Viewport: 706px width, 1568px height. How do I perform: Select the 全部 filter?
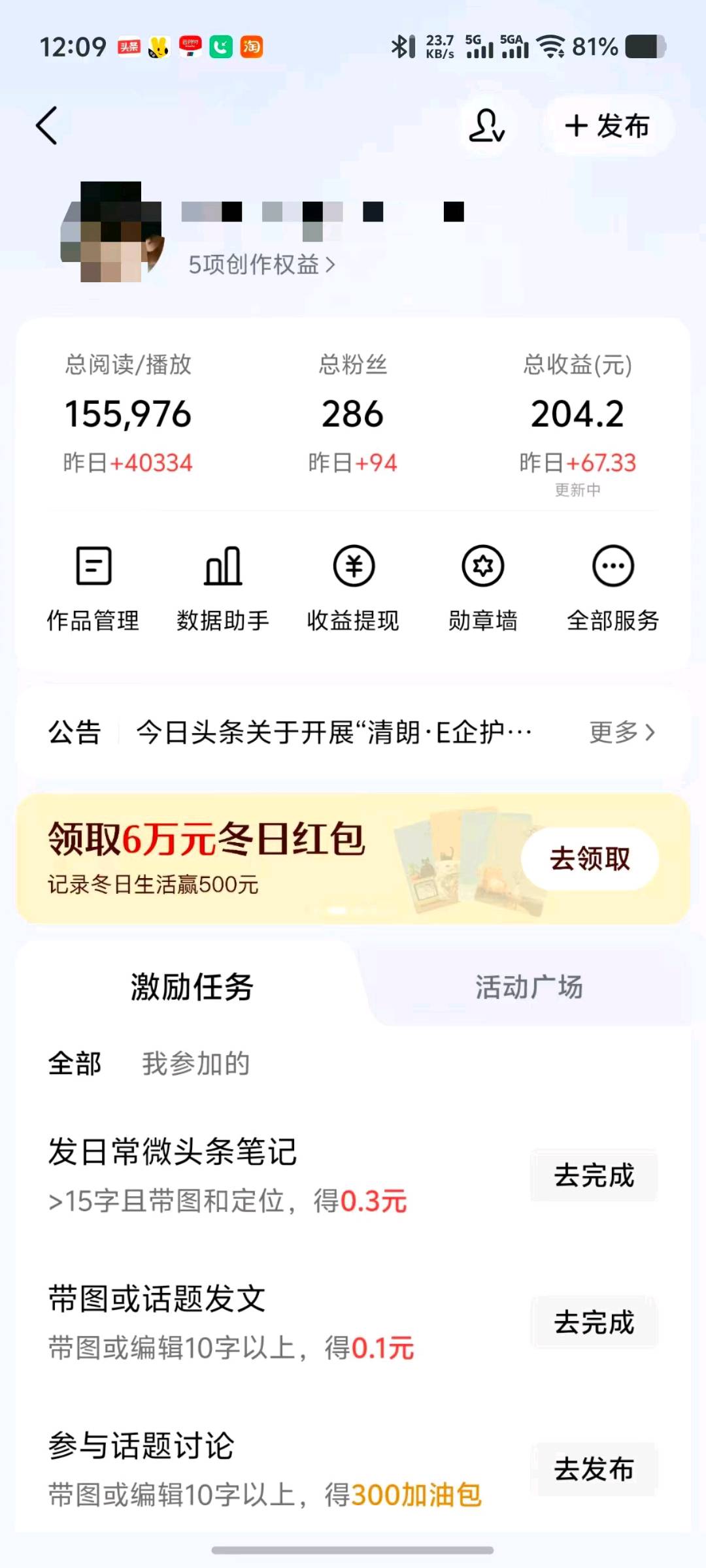pyautogui.click(x=74, y=1063)
